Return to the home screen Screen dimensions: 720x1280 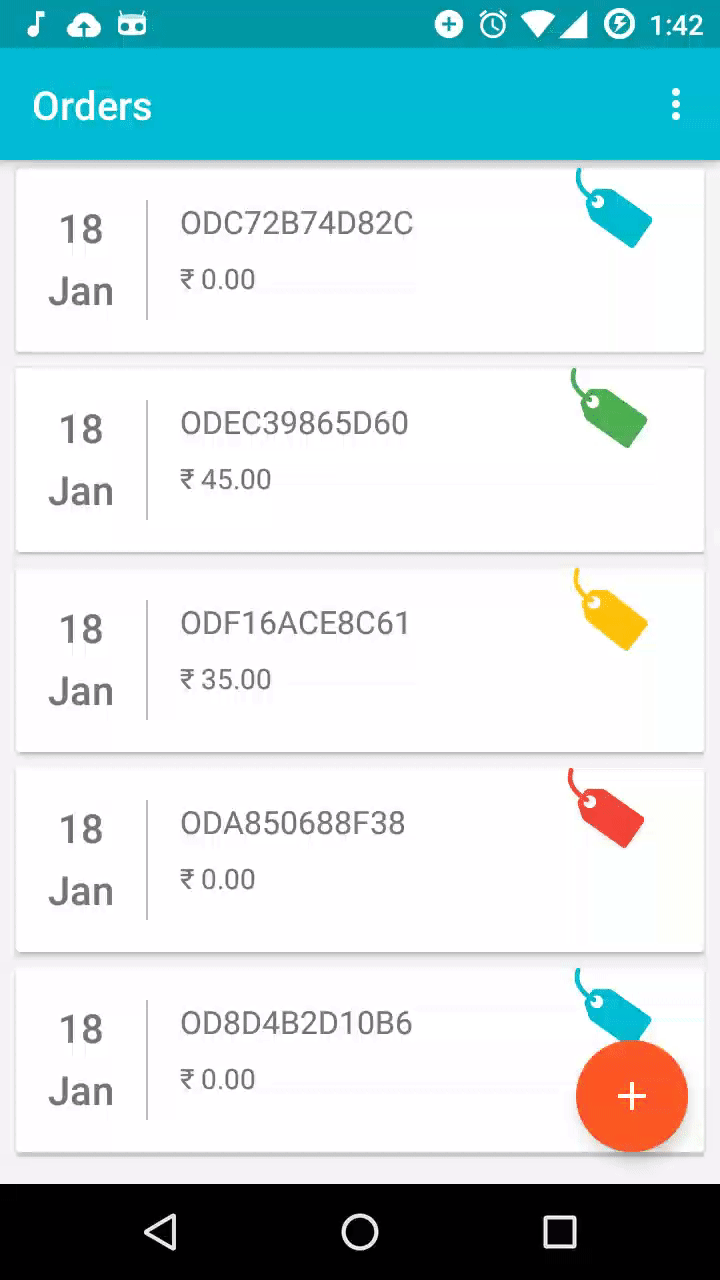(360, 1232)
